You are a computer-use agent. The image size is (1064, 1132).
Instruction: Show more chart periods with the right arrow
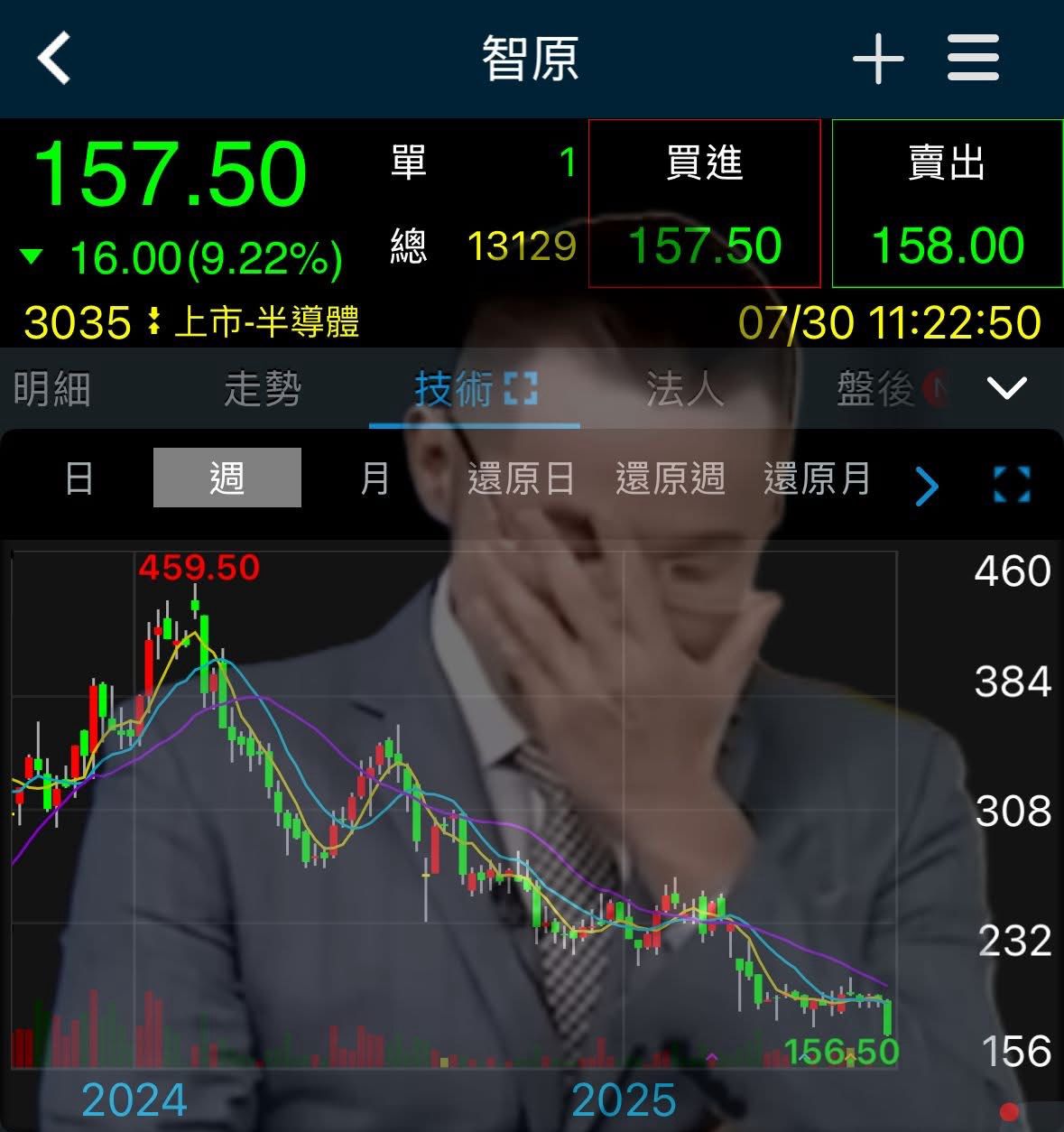coord(927,487)
